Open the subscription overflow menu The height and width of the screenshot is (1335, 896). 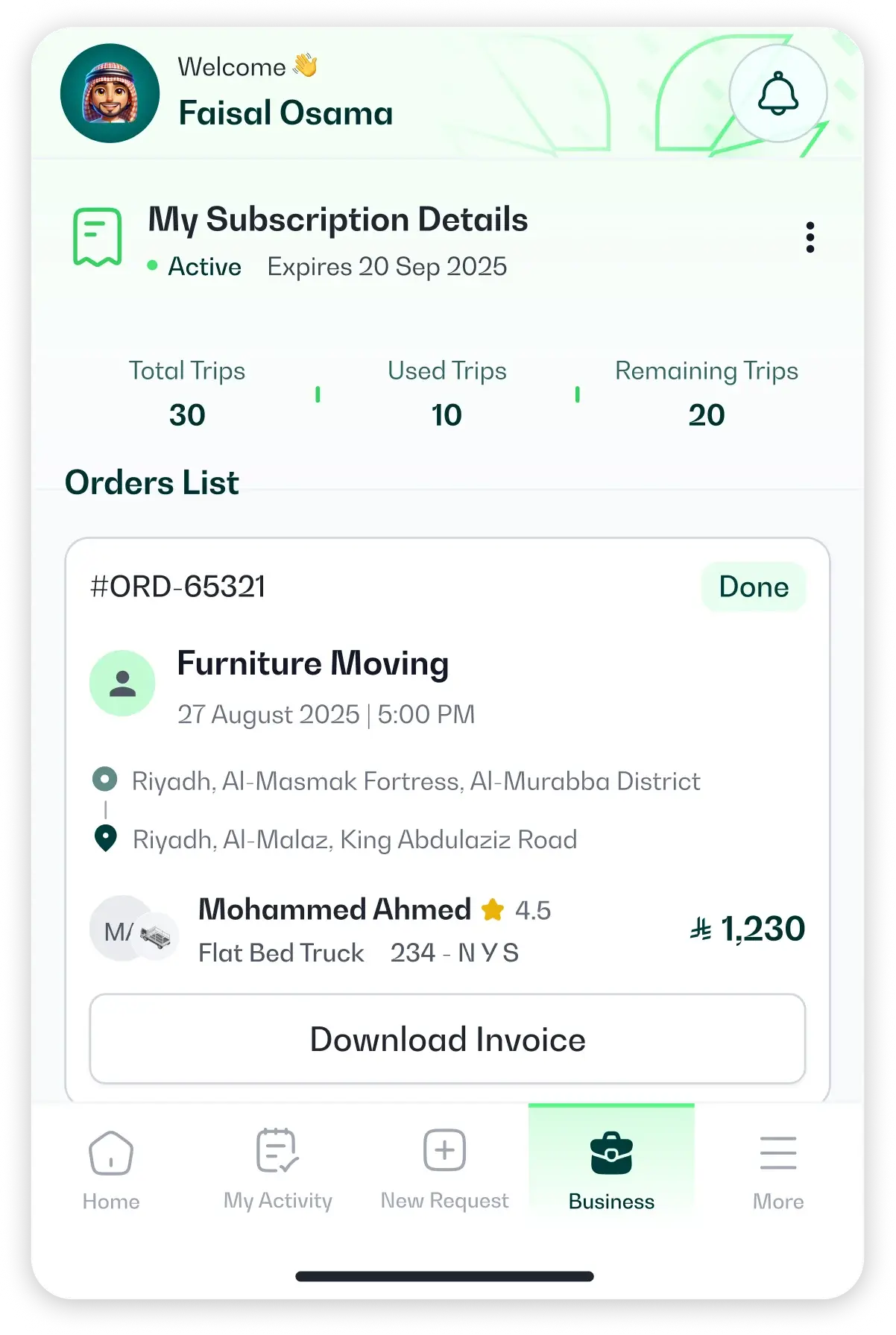point(810,237)
